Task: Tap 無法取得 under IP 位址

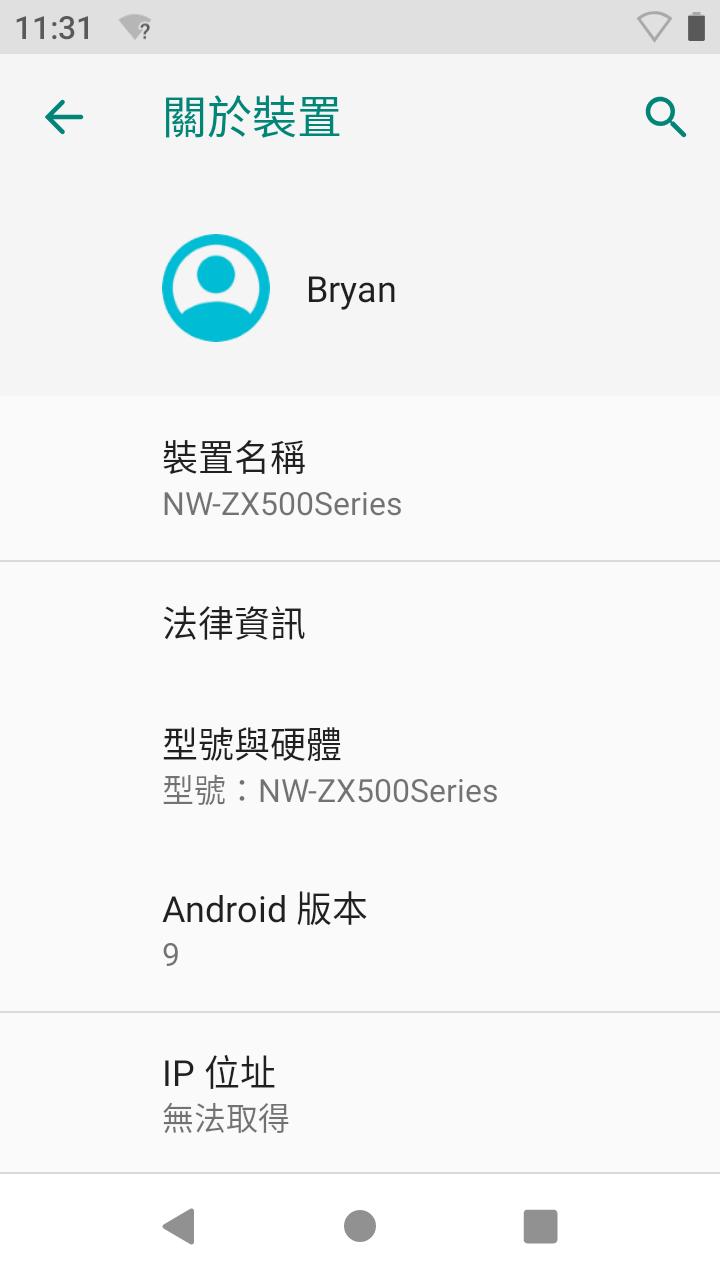Action: 226,1119
